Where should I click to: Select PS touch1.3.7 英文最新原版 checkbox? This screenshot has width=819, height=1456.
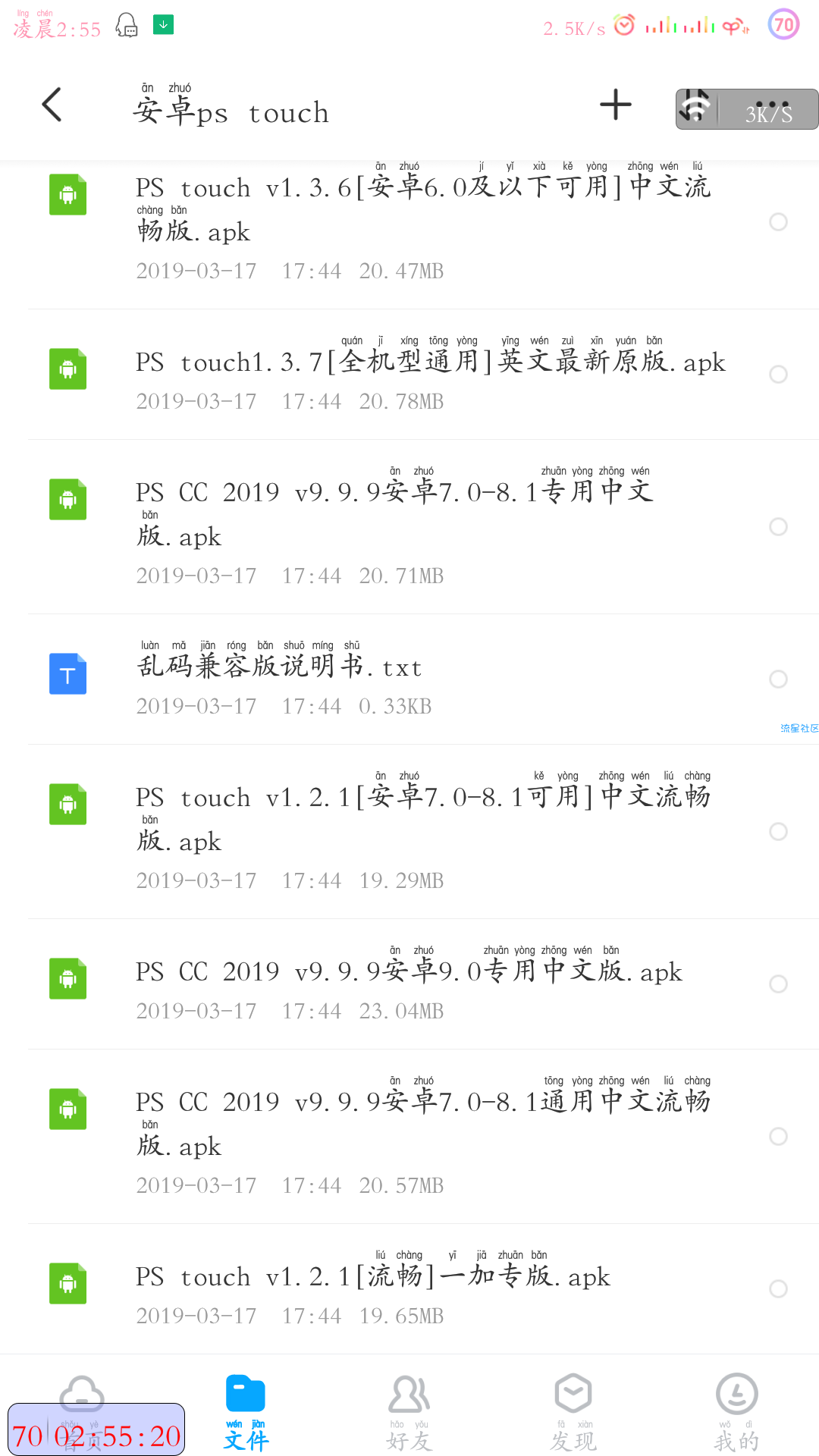pyautogui.click(x=778, y=375)
